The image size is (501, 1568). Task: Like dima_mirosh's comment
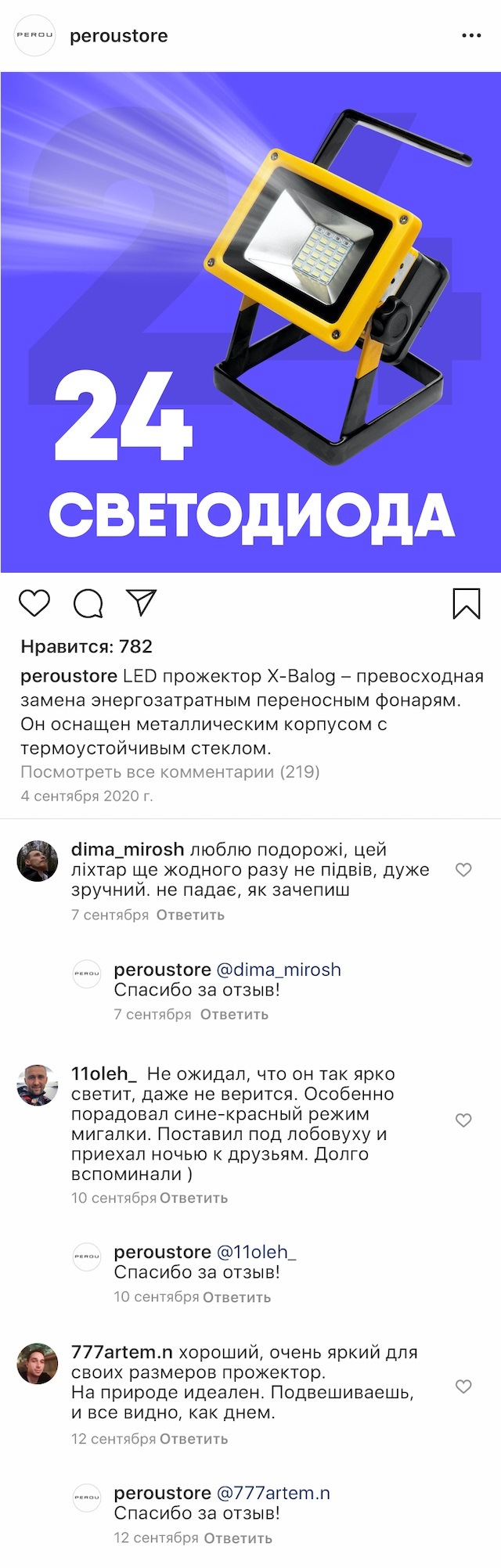pyautogui.click(x=463, y=870)
